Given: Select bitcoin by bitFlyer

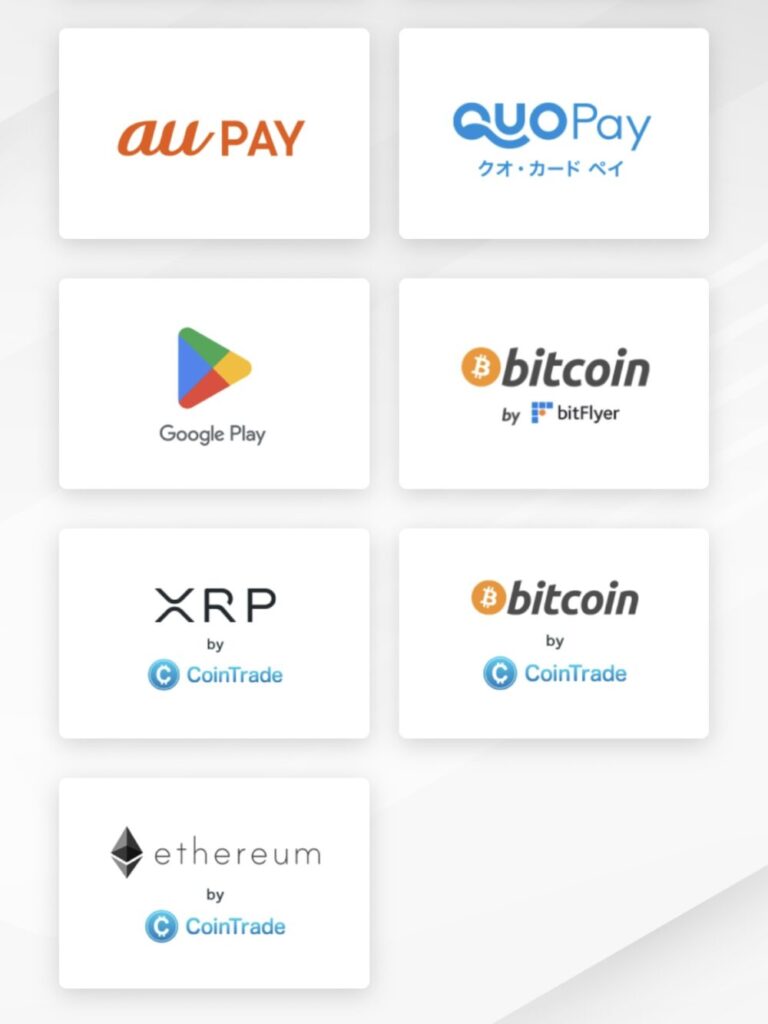Looking at the screenshot, I should click(x=553, y=384).
